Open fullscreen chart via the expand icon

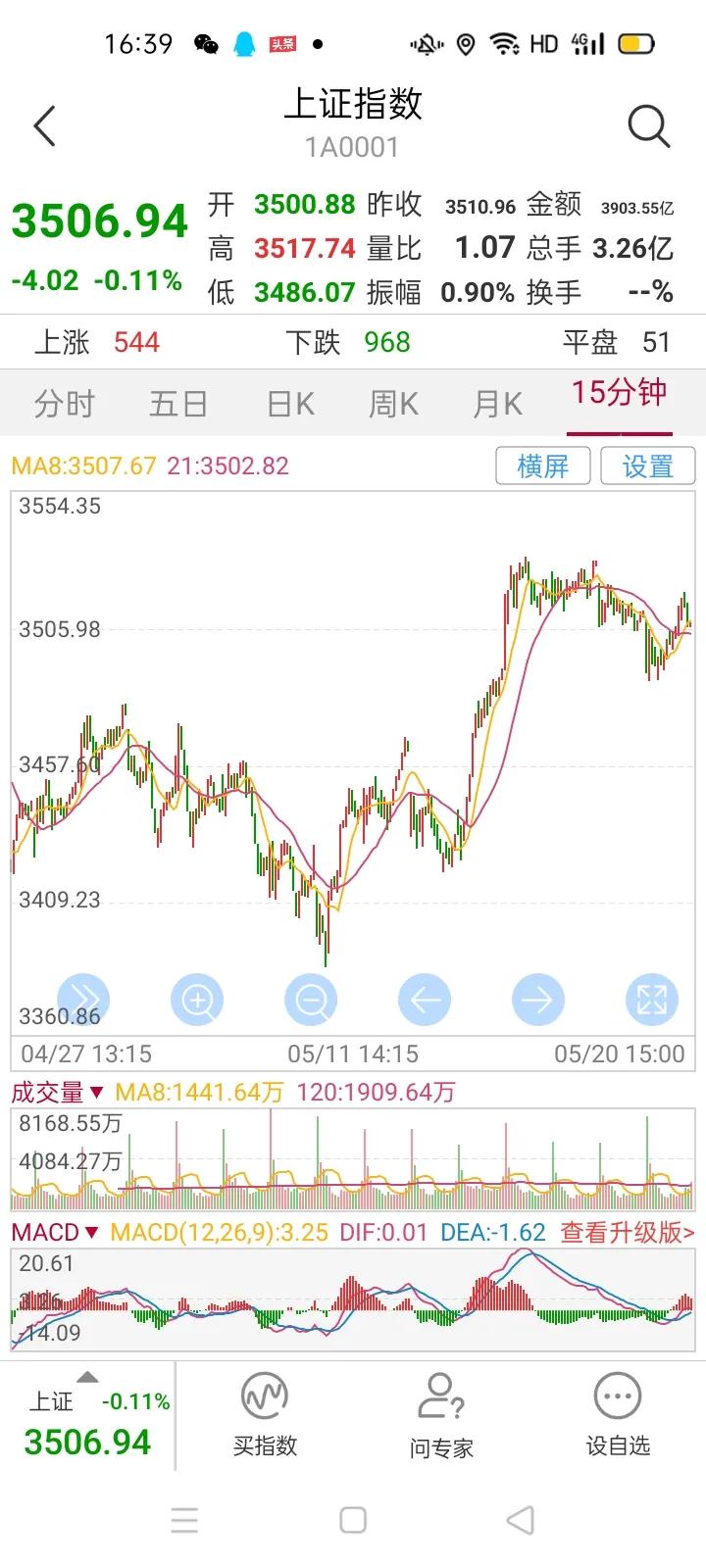tap(651, 999)
